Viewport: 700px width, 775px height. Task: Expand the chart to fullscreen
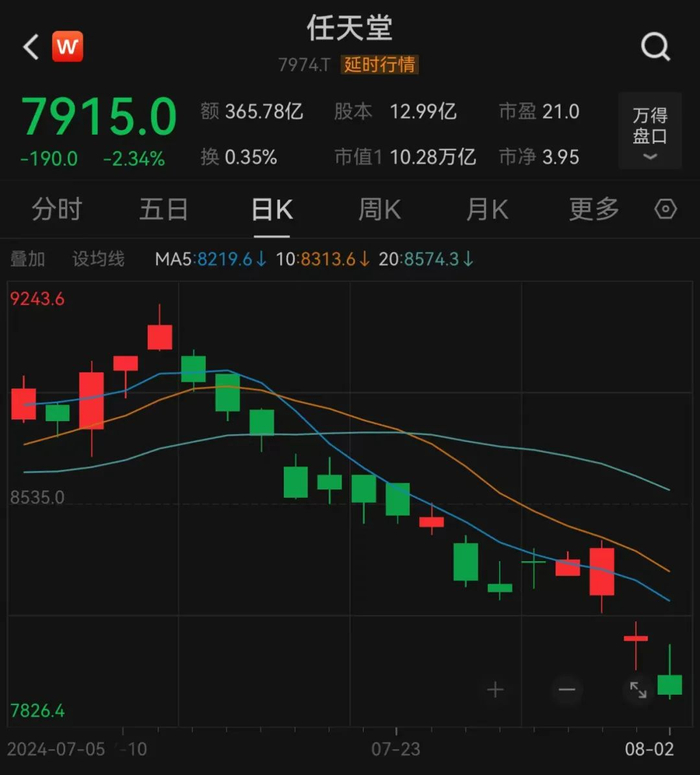coord(638,689)
